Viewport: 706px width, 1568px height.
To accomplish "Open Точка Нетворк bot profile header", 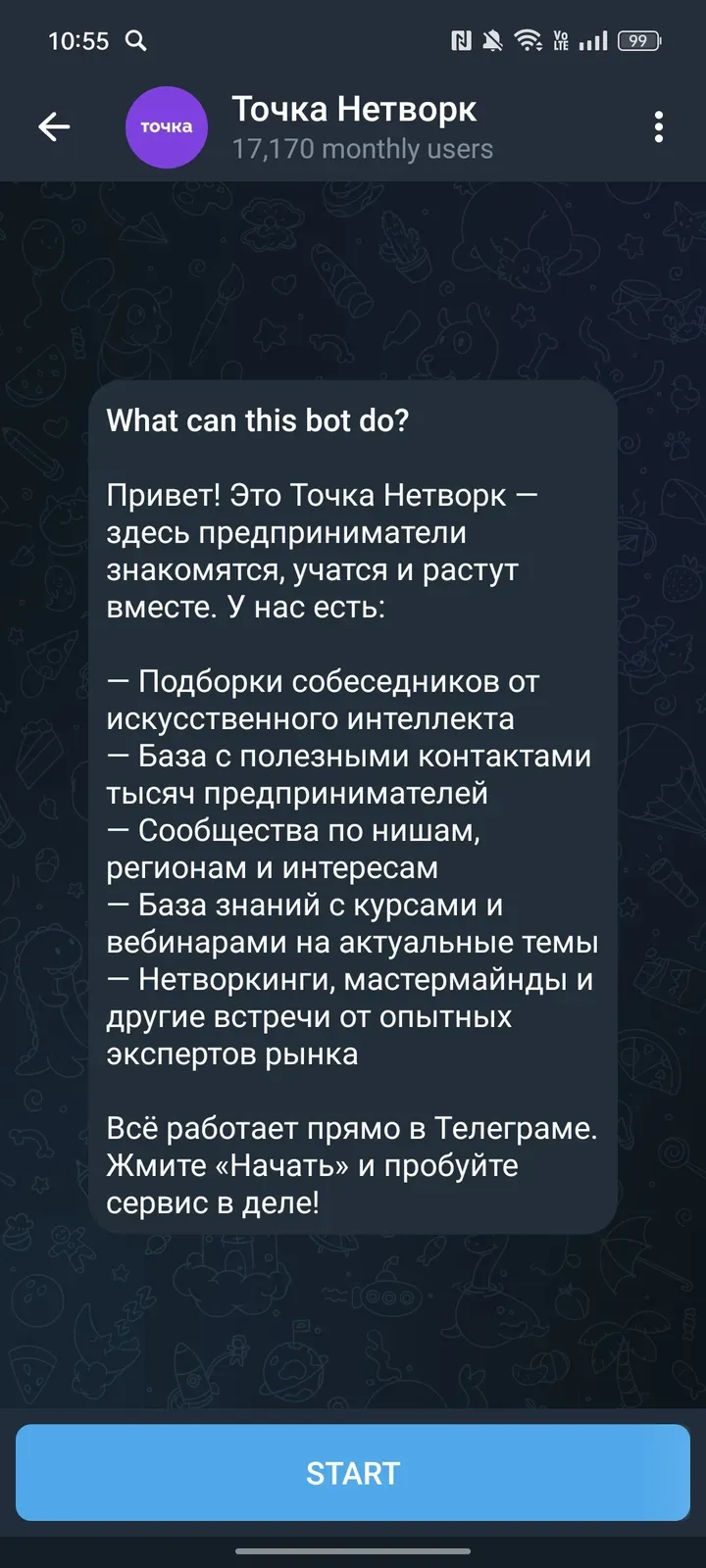I will tap(353, 126).
